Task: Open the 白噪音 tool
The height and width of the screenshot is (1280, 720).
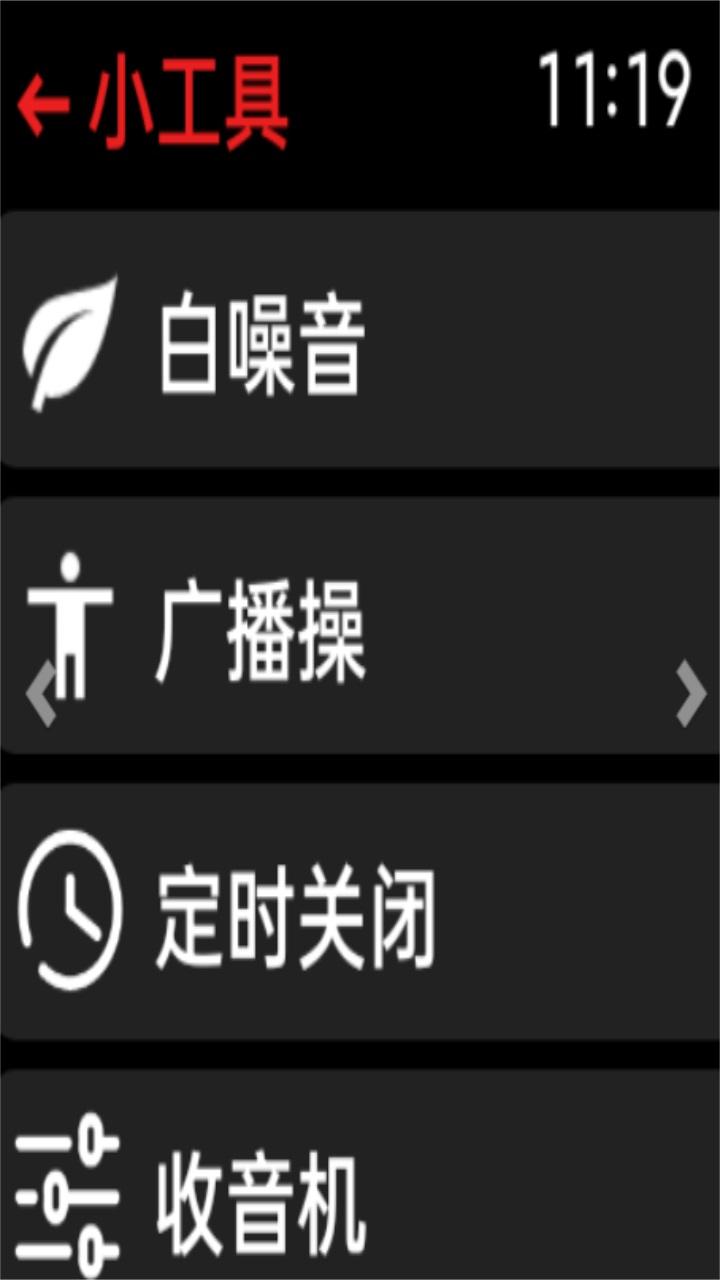Action: click(x=360, y=339)
